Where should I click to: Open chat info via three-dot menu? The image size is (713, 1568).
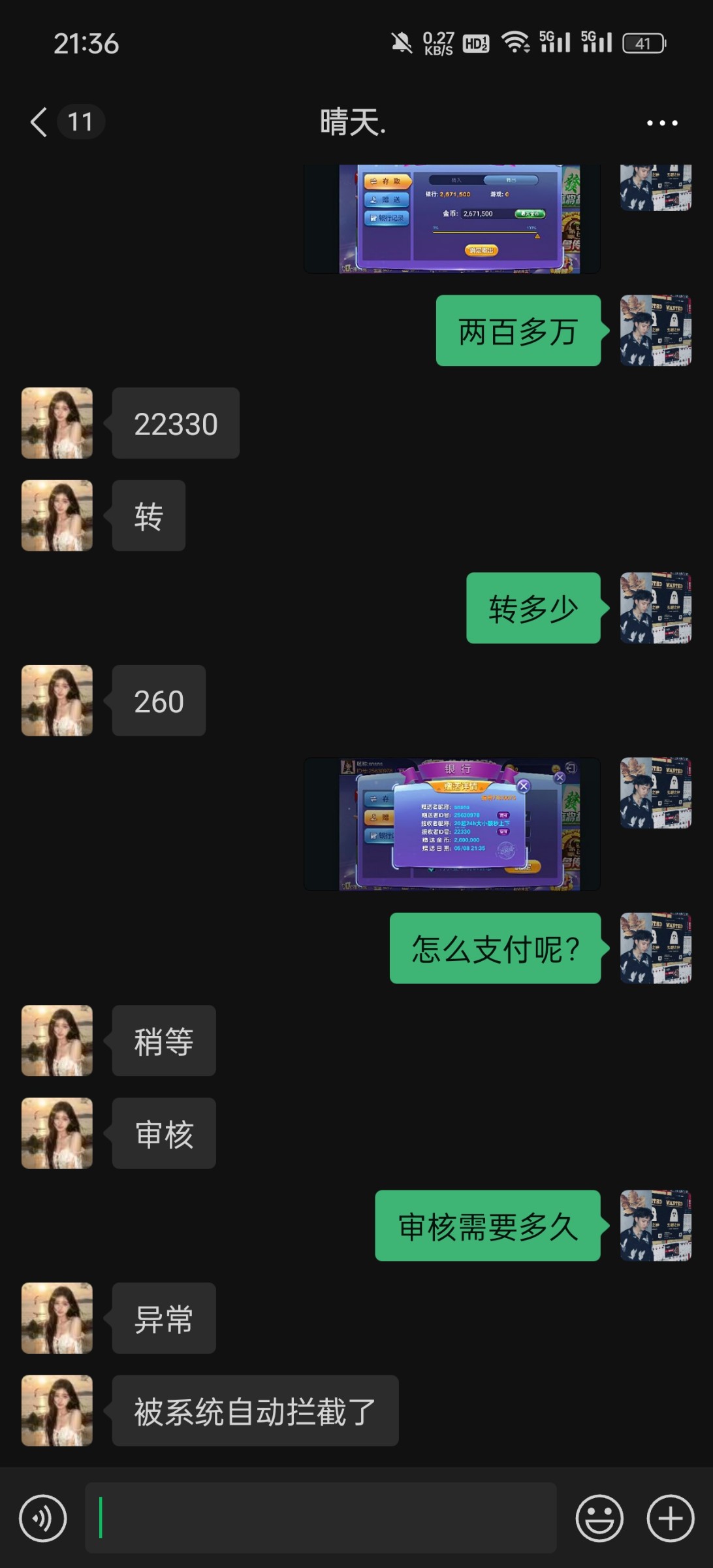pos(661,123)
